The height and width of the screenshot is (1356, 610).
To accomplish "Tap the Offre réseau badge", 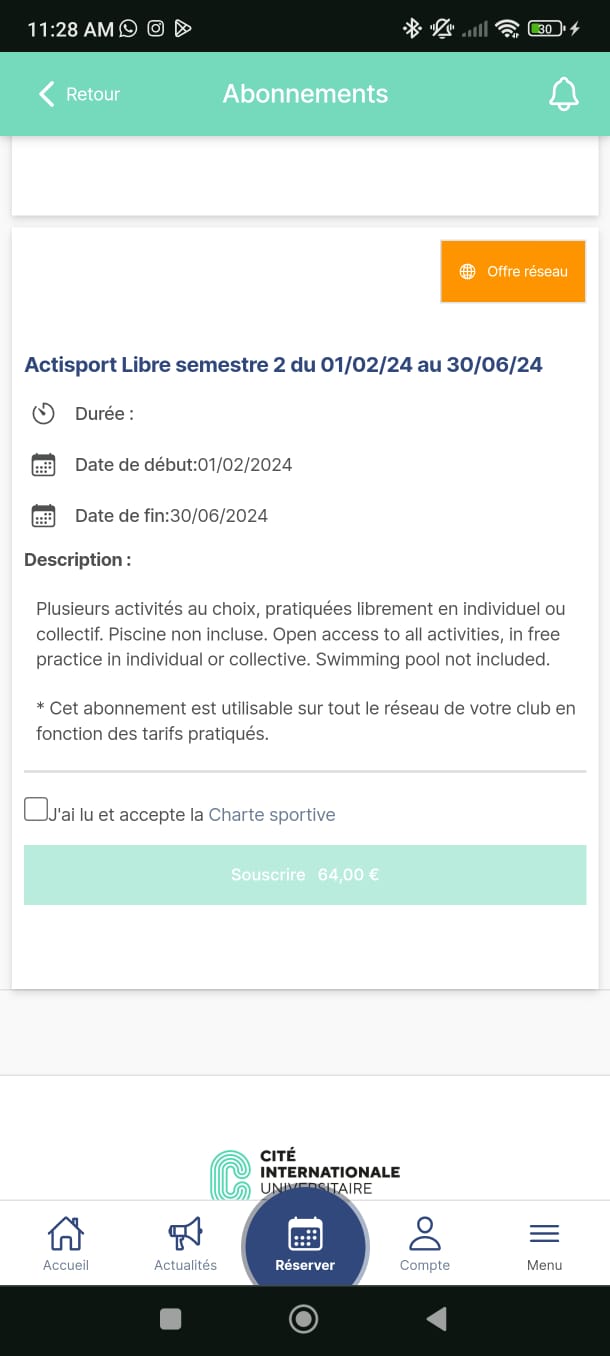I will (513, 271).
